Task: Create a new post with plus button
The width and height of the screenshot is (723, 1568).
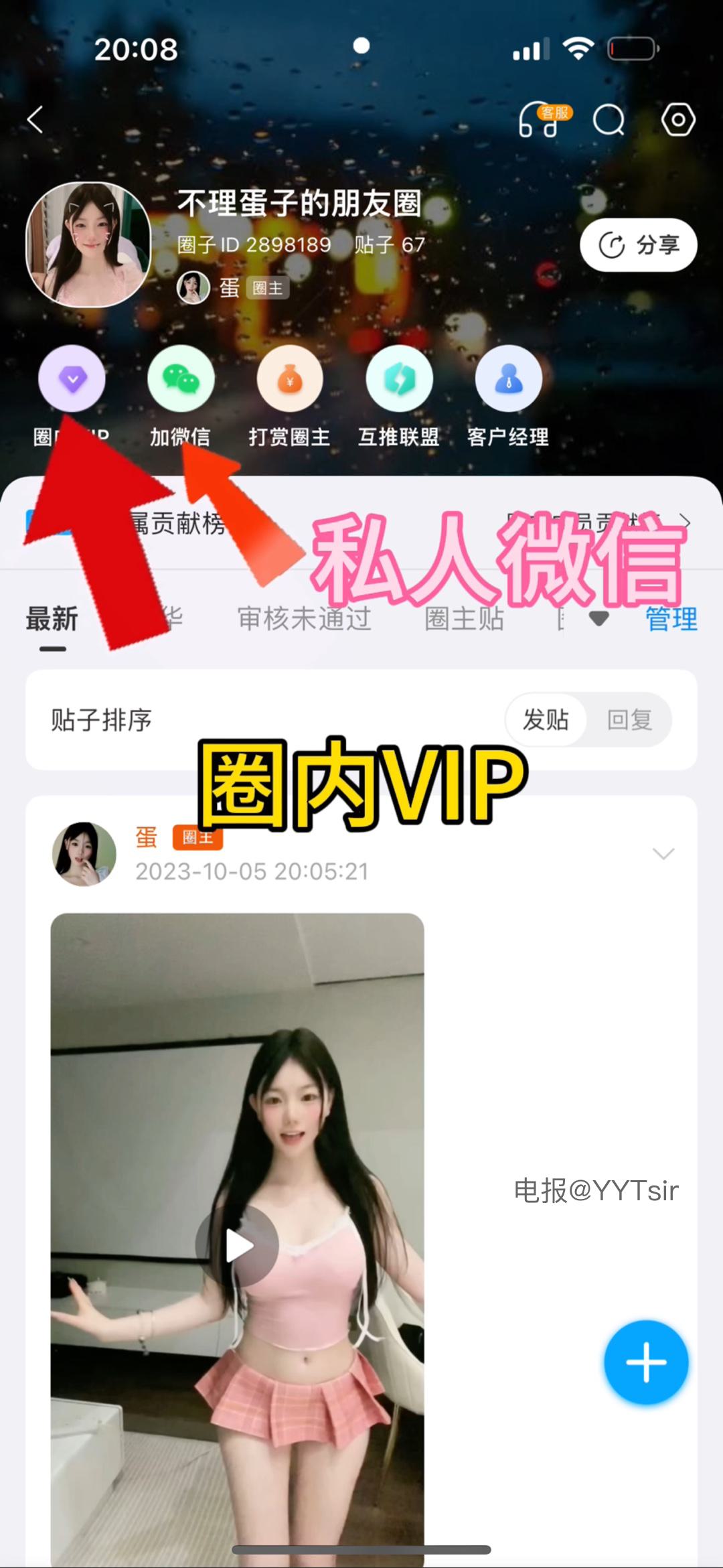Action: click(646, 1362)
